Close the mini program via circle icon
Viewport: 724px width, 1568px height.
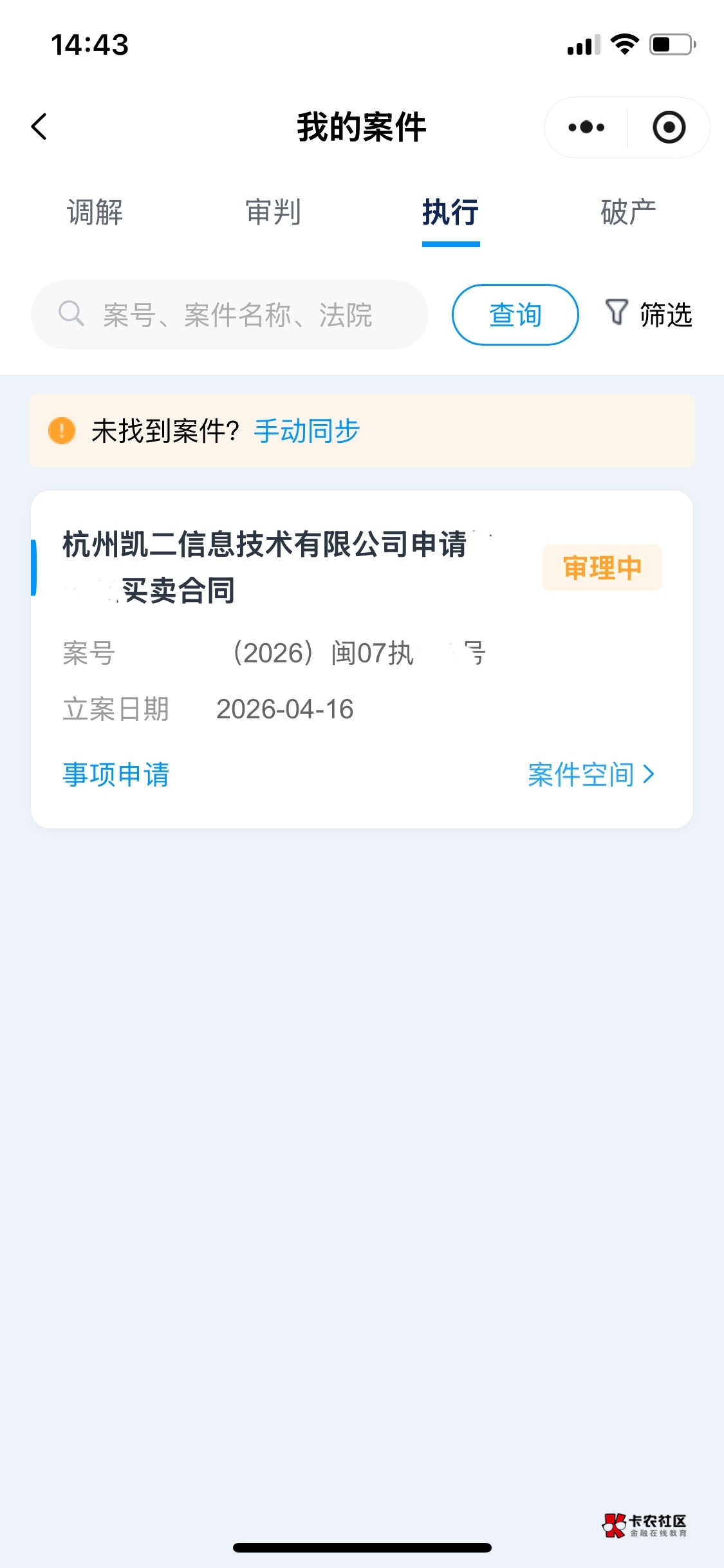click(x=669, y=127)
